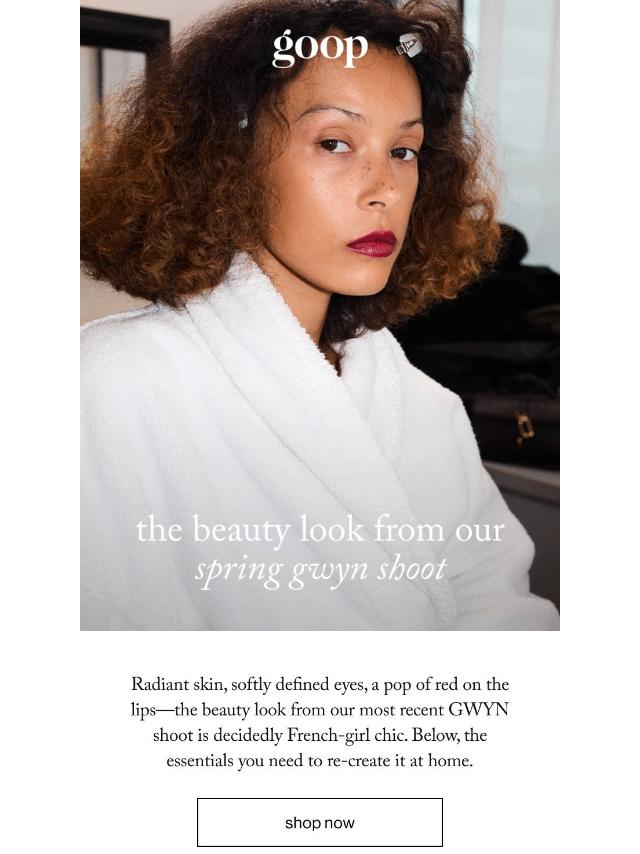Viewport: 640px width, 854px height.
Task: Tap the shop now button
Action: (320, 822)
